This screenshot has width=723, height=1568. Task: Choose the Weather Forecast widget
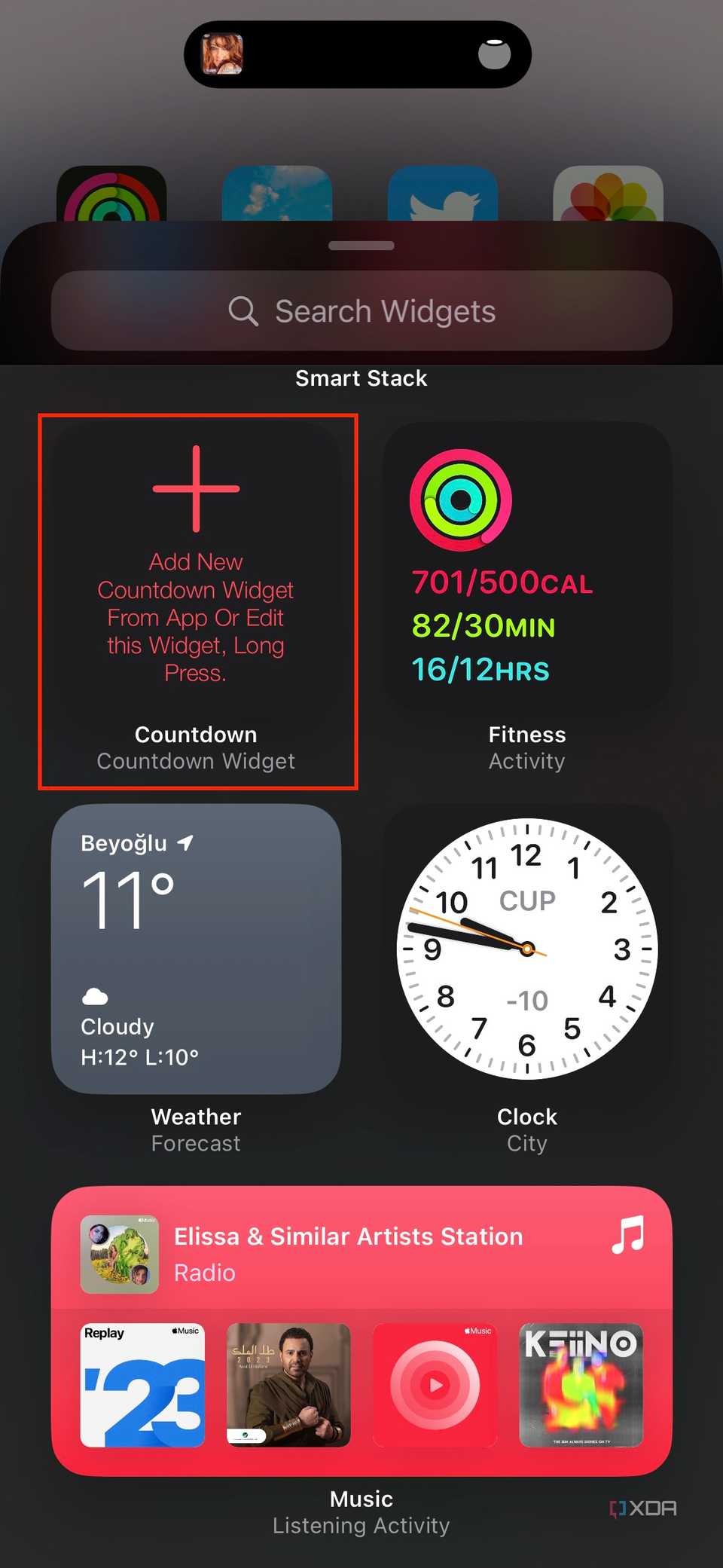(196, 948)
